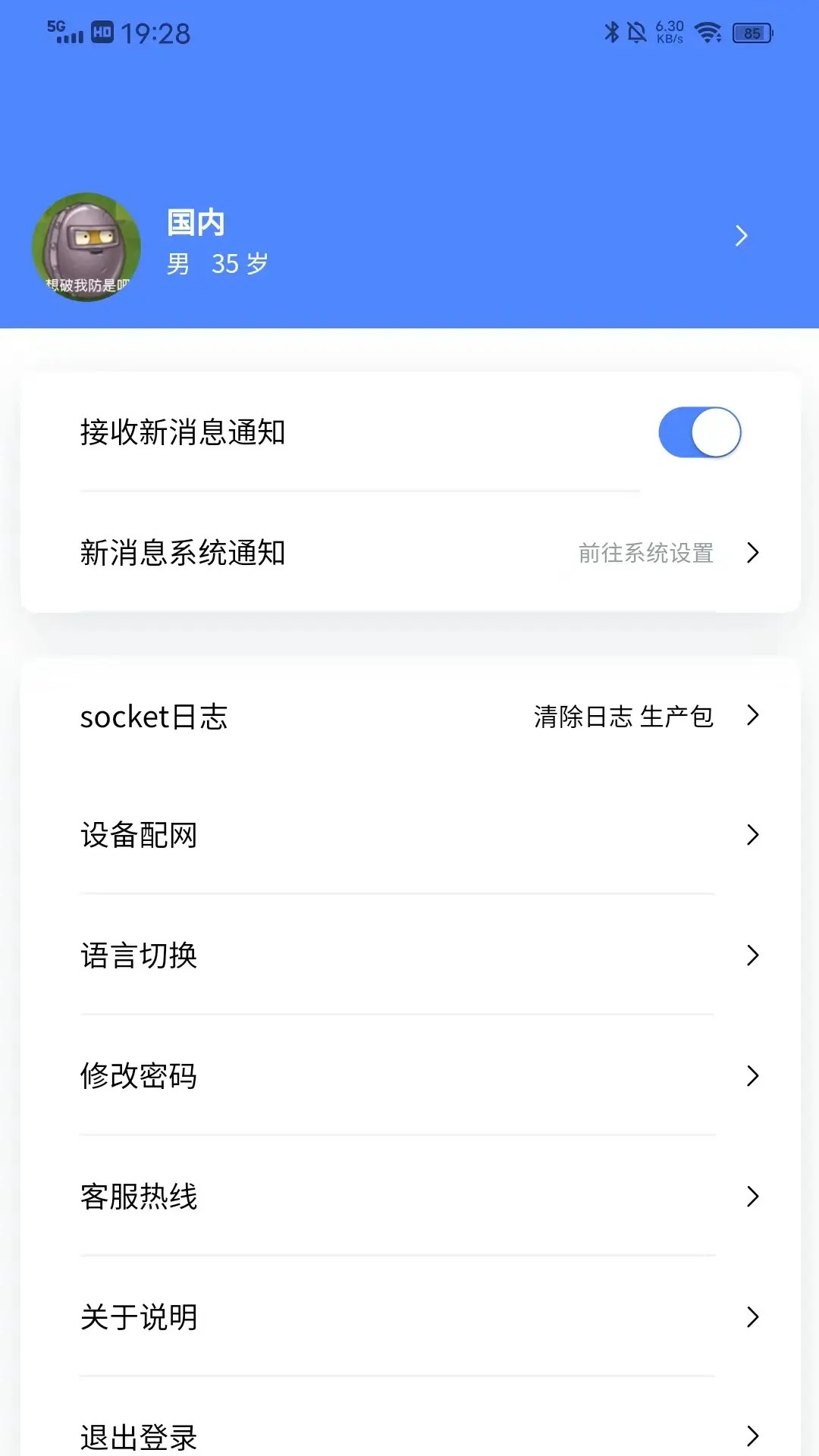Expand the profile section via its chevron

[x=741, y=236]
